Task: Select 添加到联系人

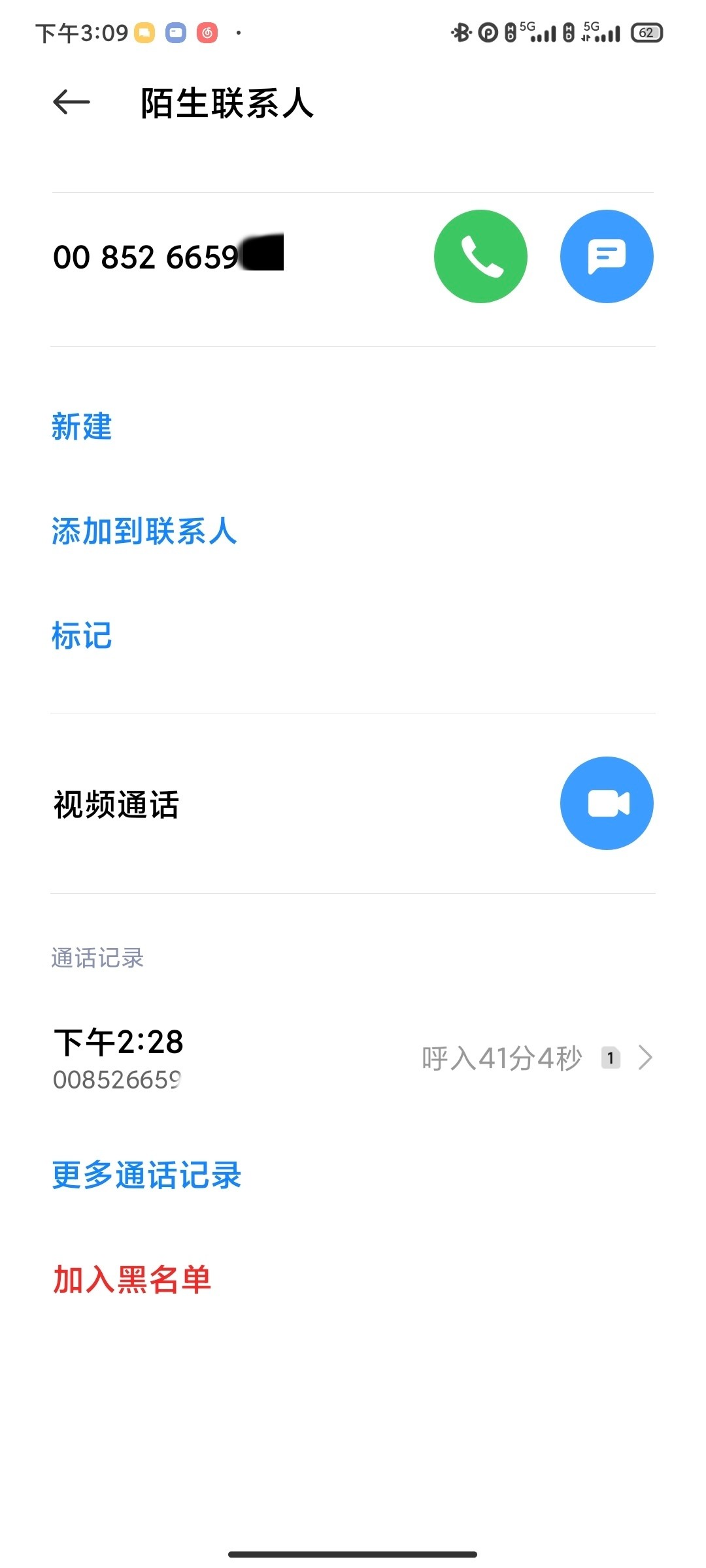Action: tap(144, 531)
